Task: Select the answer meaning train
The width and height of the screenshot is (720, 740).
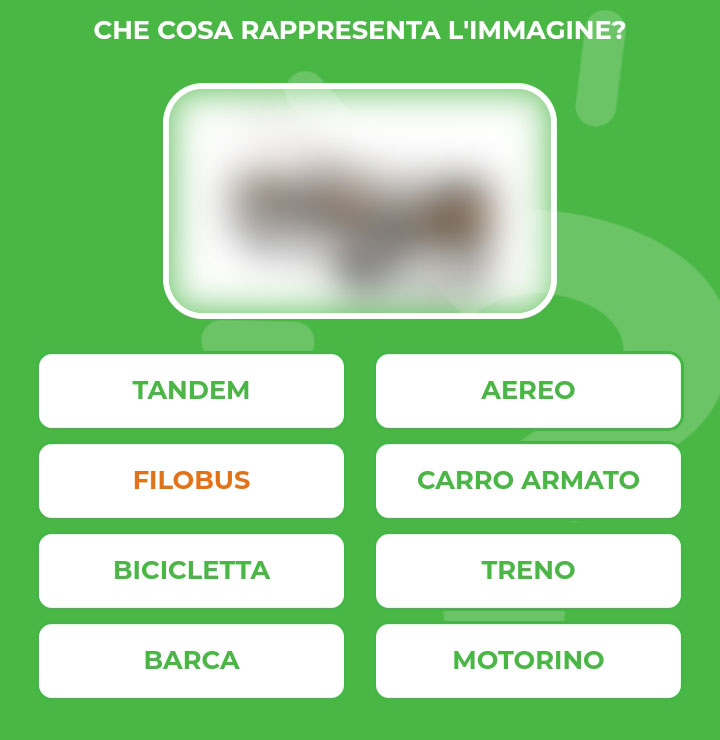Action: 528,571
